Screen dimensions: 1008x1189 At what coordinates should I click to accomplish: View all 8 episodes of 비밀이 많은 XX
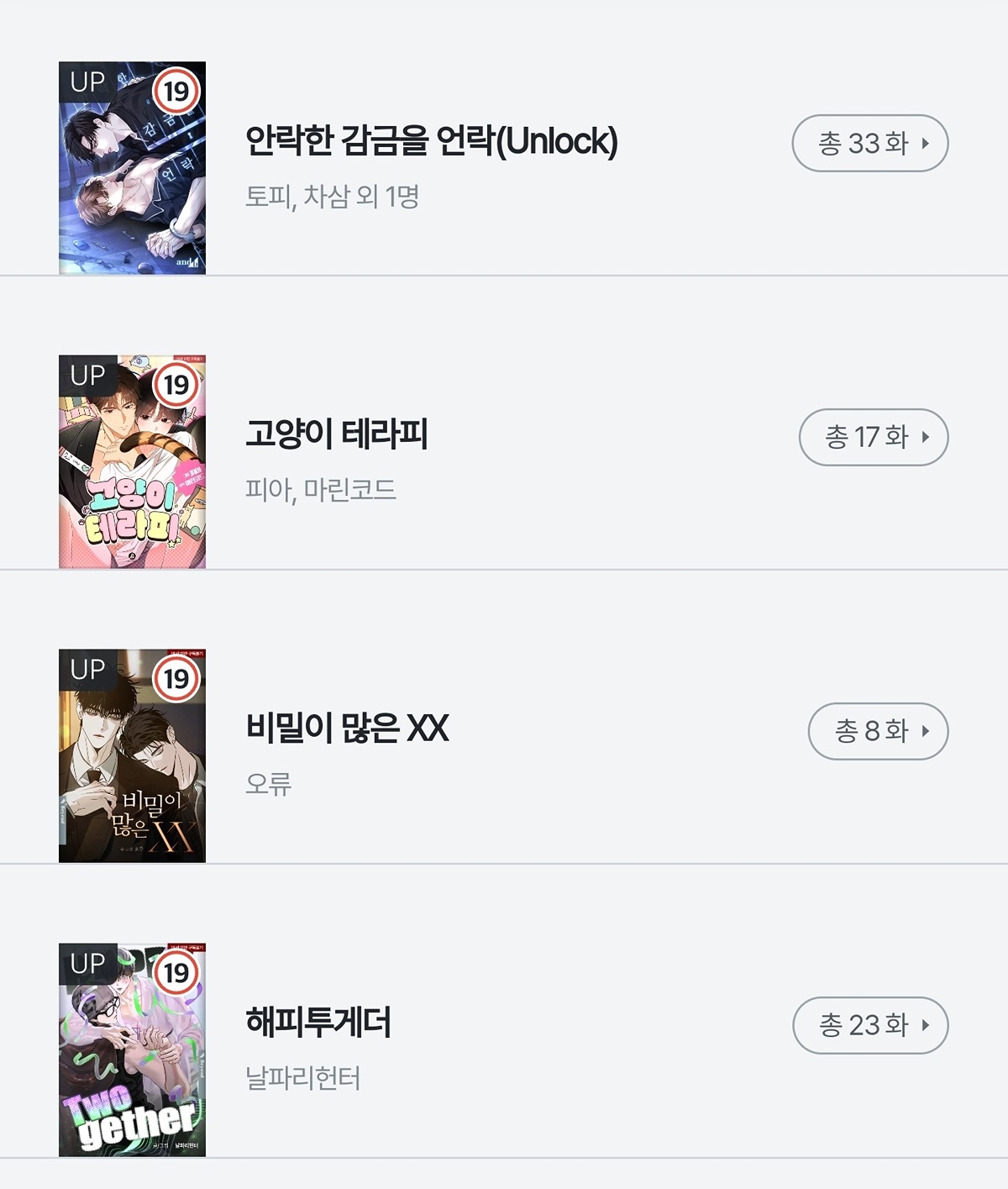pos(878,731)
